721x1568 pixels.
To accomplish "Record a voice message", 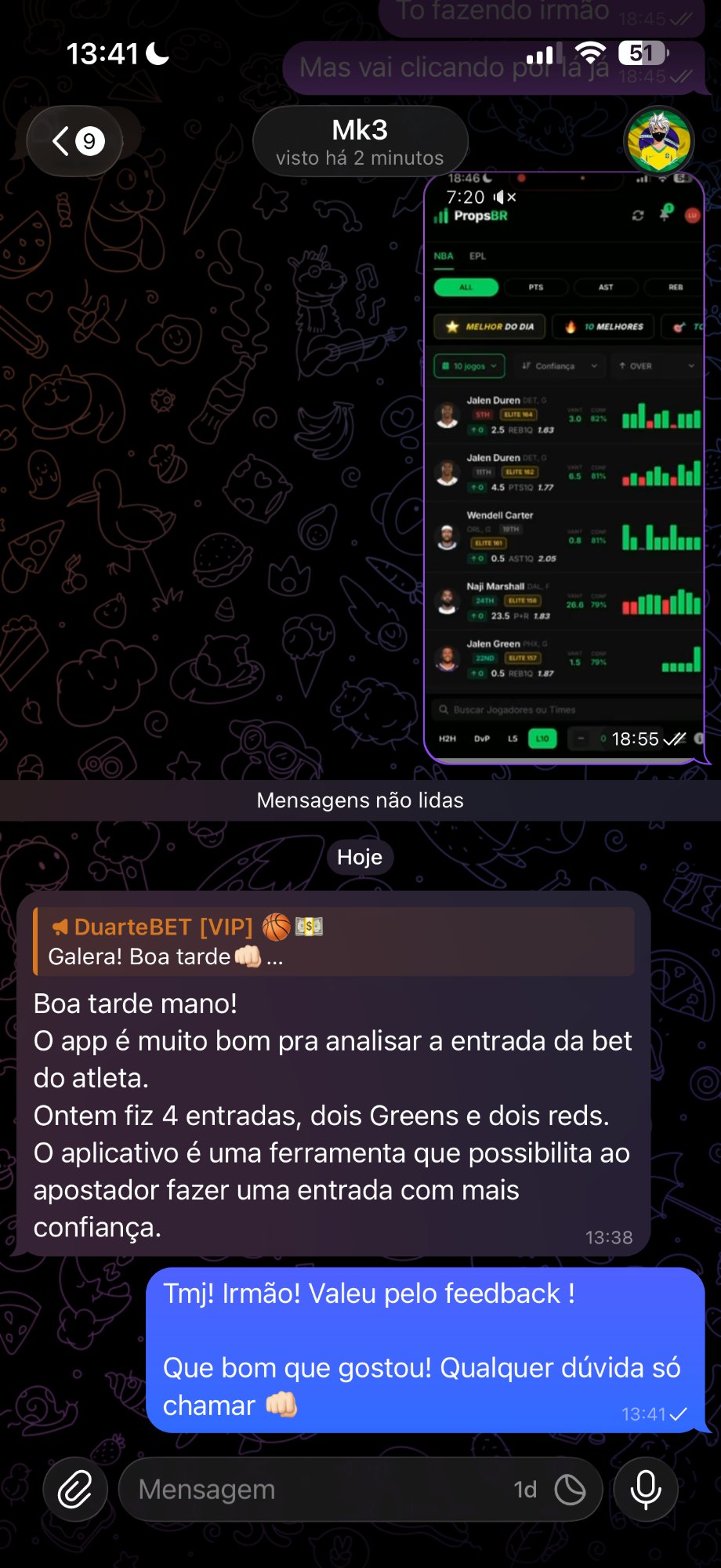I will point(646,1490).
